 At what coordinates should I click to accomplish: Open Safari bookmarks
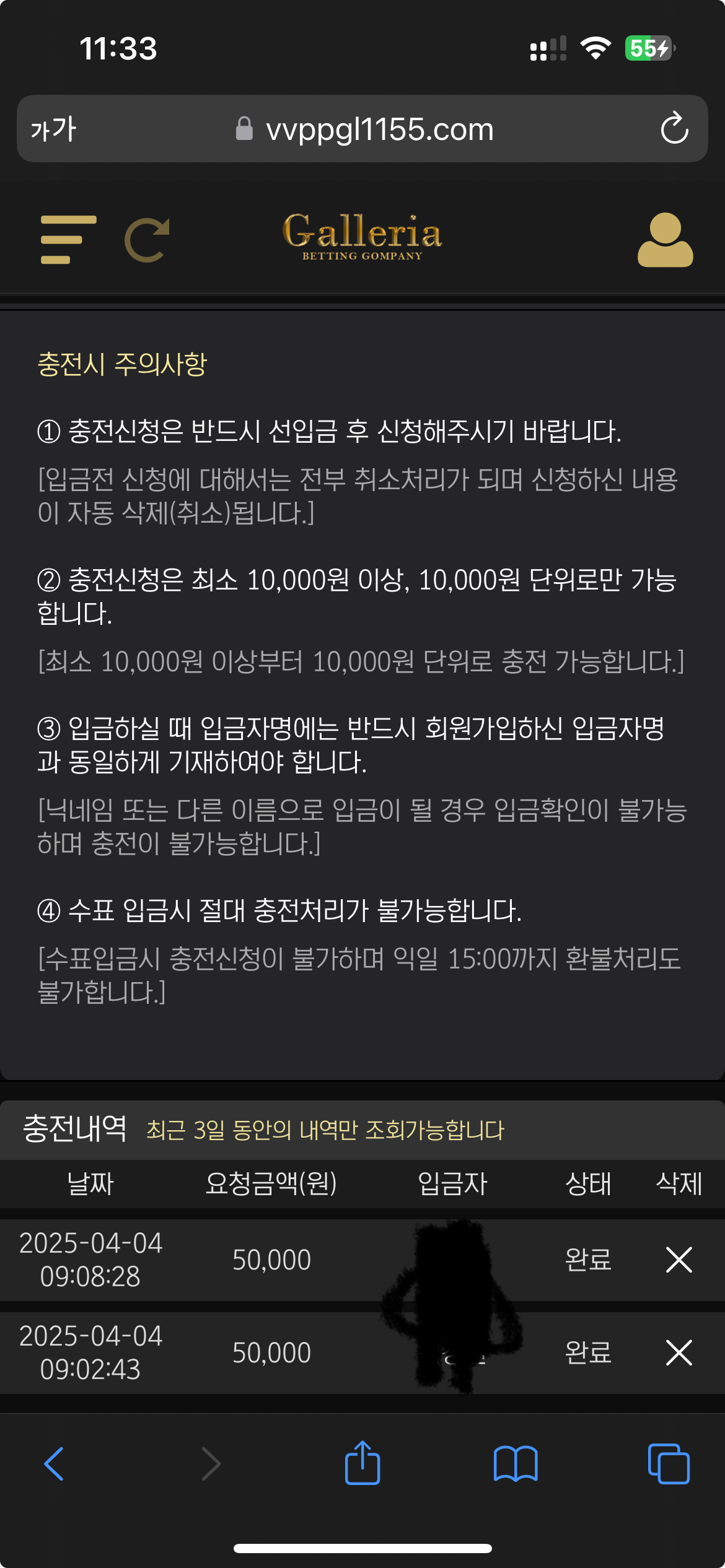pyautogui.click(x=516, y=1464)
